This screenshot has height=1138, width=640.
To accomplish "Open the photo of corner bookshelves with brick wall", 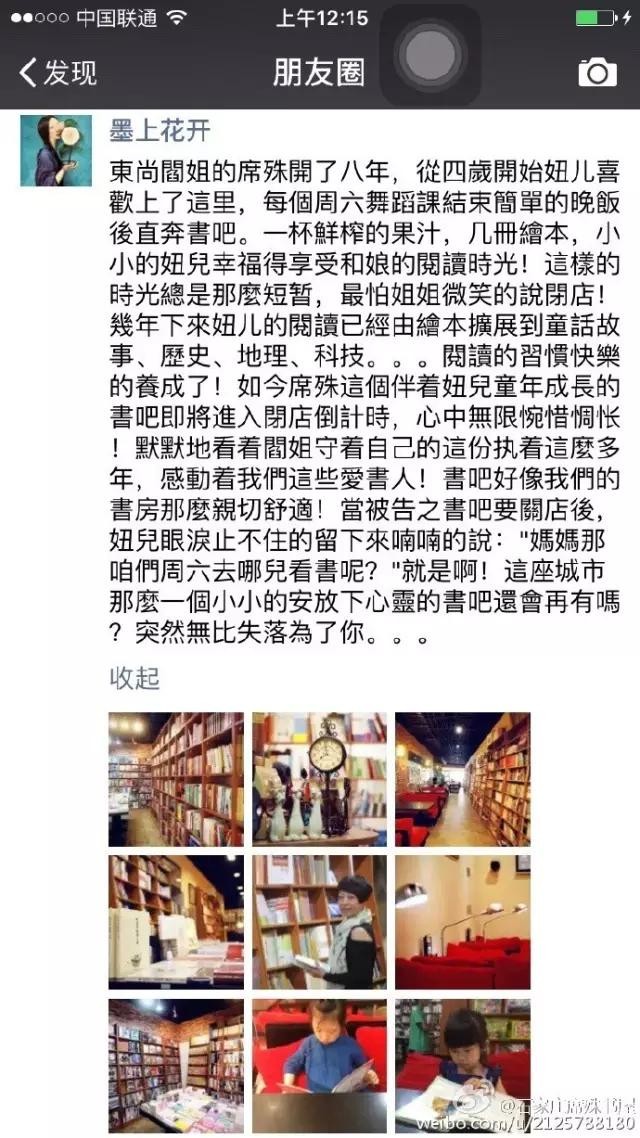I will coord(176,1064).
